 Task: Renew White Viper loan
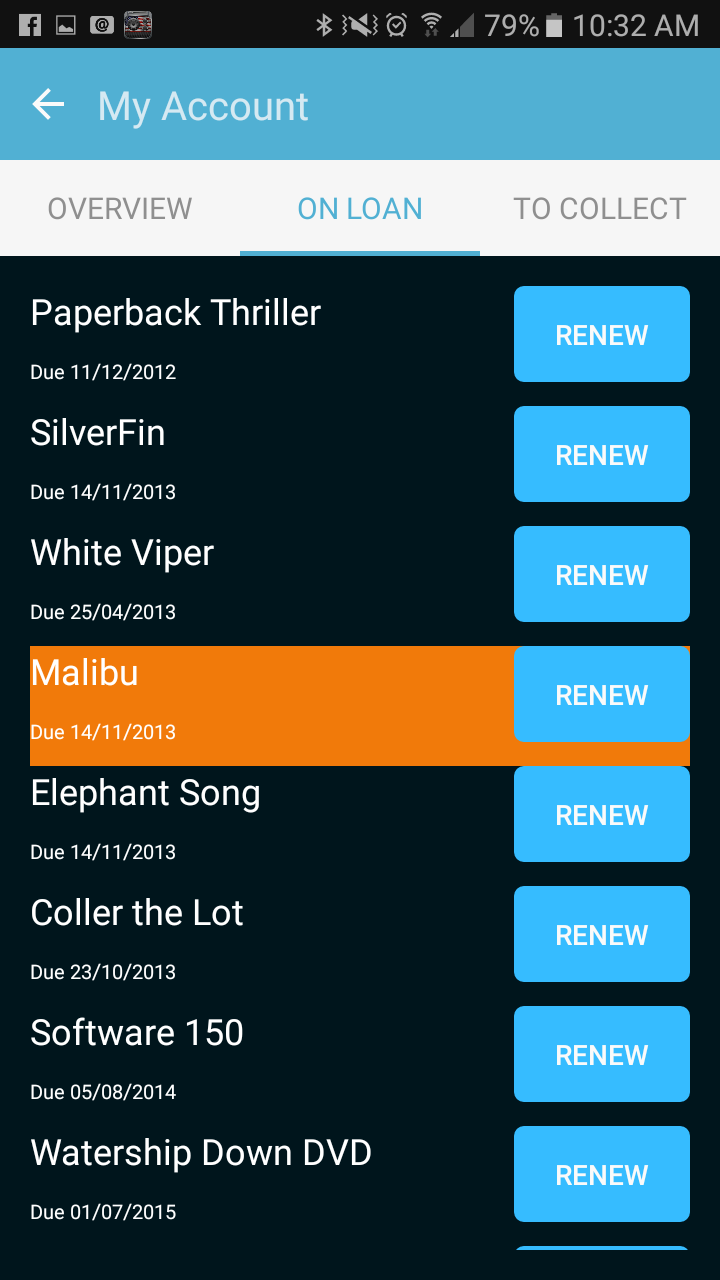click(601, 574)
